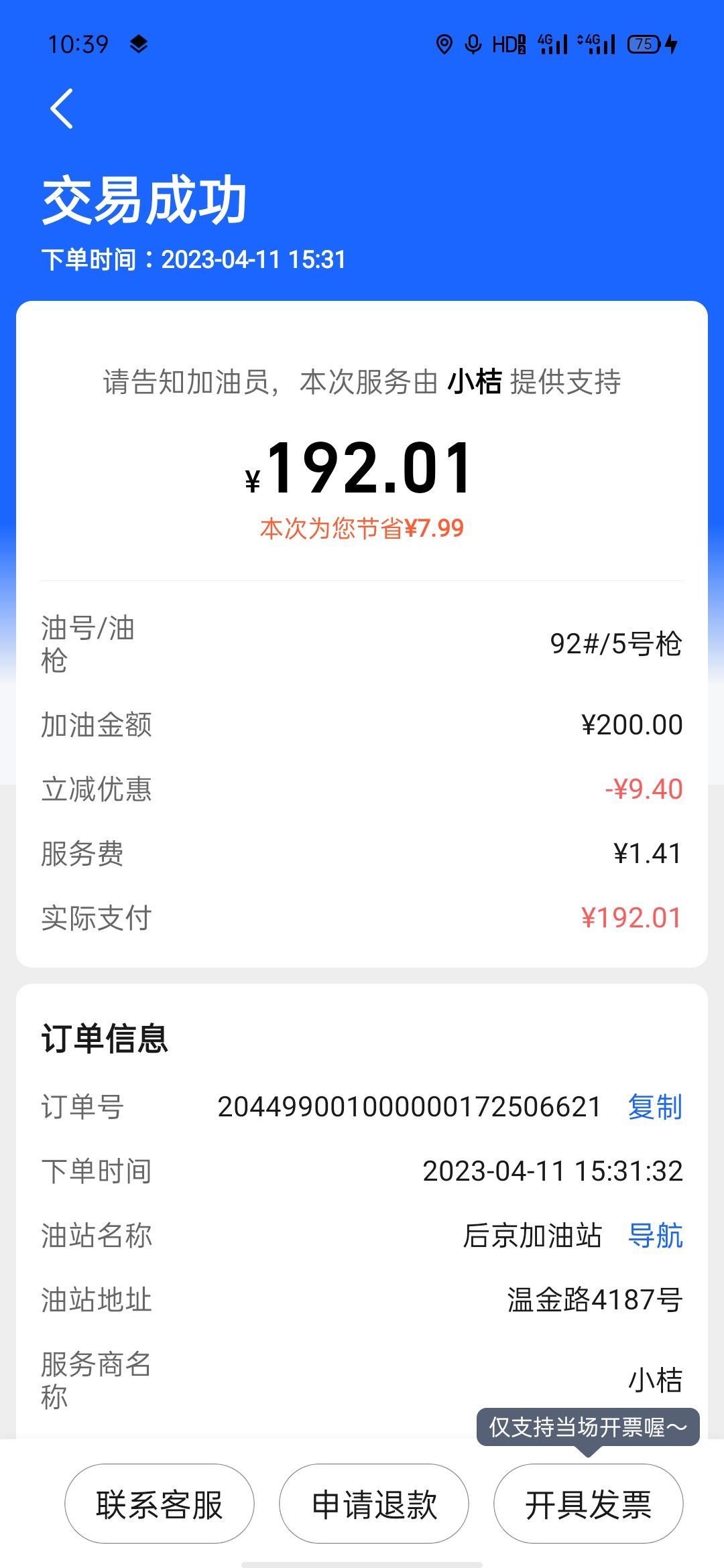
Task: Copy the order number with 复制
Action: pyautogui.click(x=655, y=1107)
